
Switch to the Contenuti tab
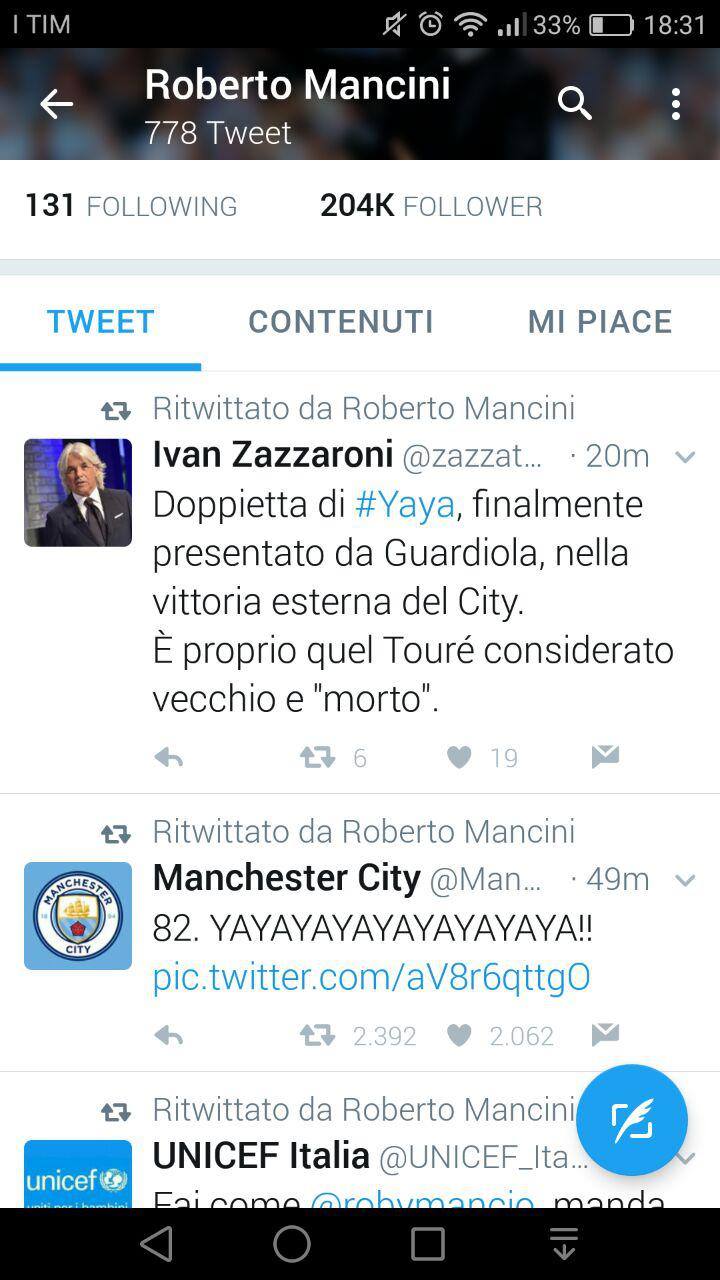[340, 321]
